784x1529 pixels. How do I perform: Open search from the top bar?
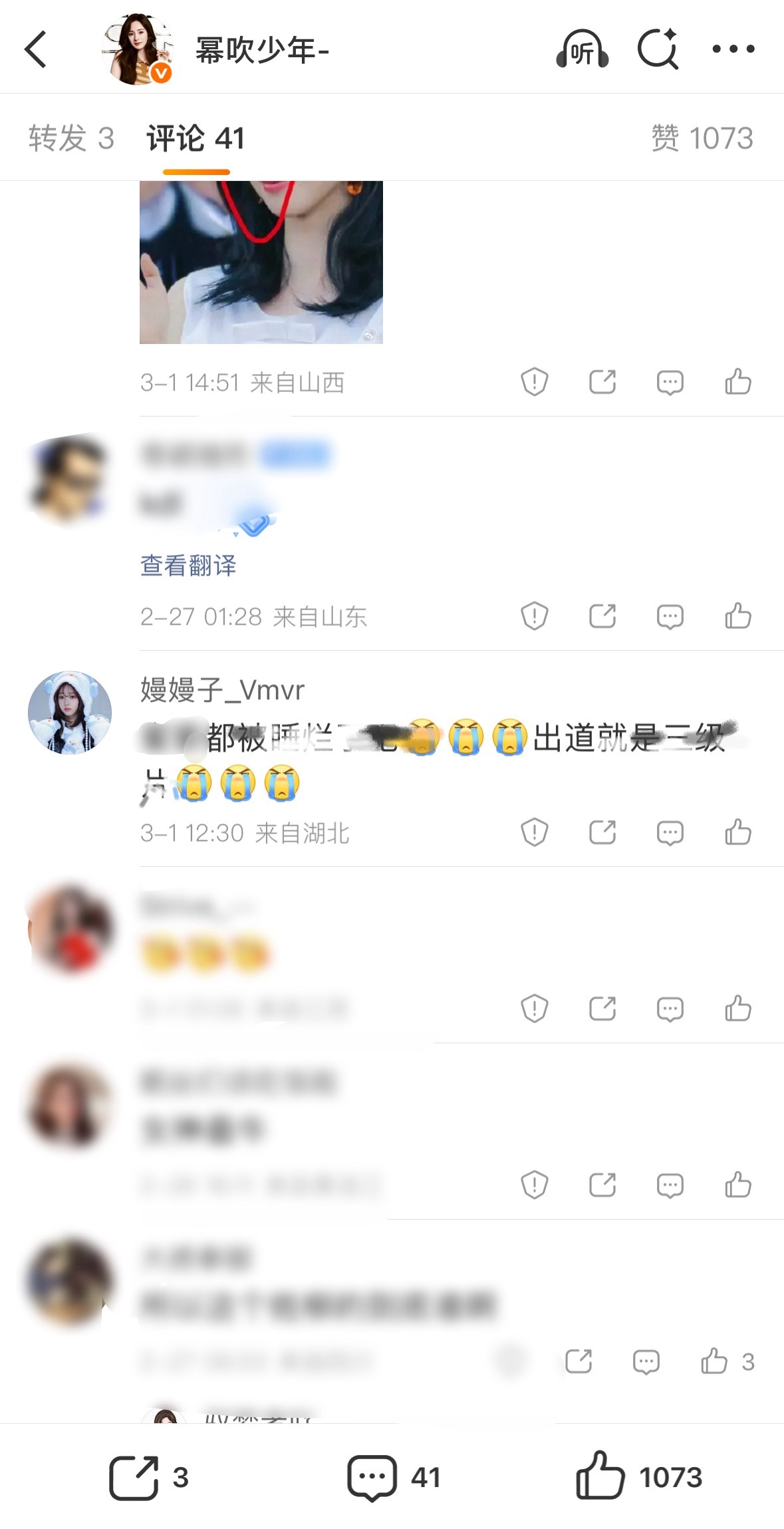pos(659,49)
